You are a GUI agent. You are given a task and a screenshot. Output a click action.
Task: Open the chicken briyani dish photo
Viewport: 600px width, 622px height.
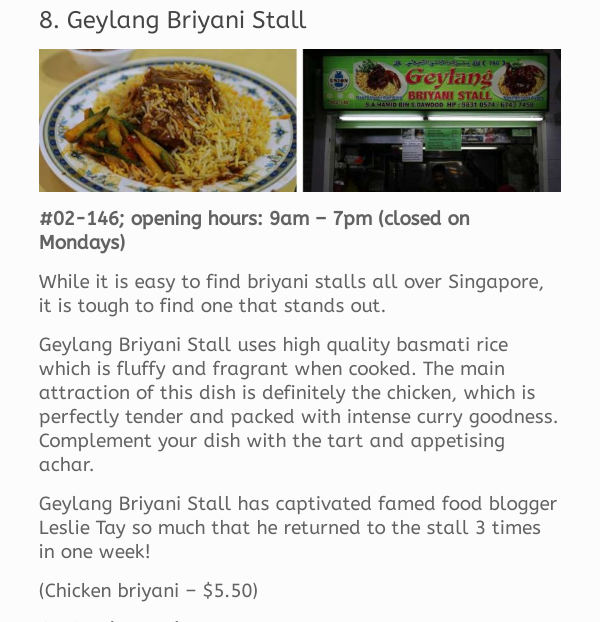168,120
